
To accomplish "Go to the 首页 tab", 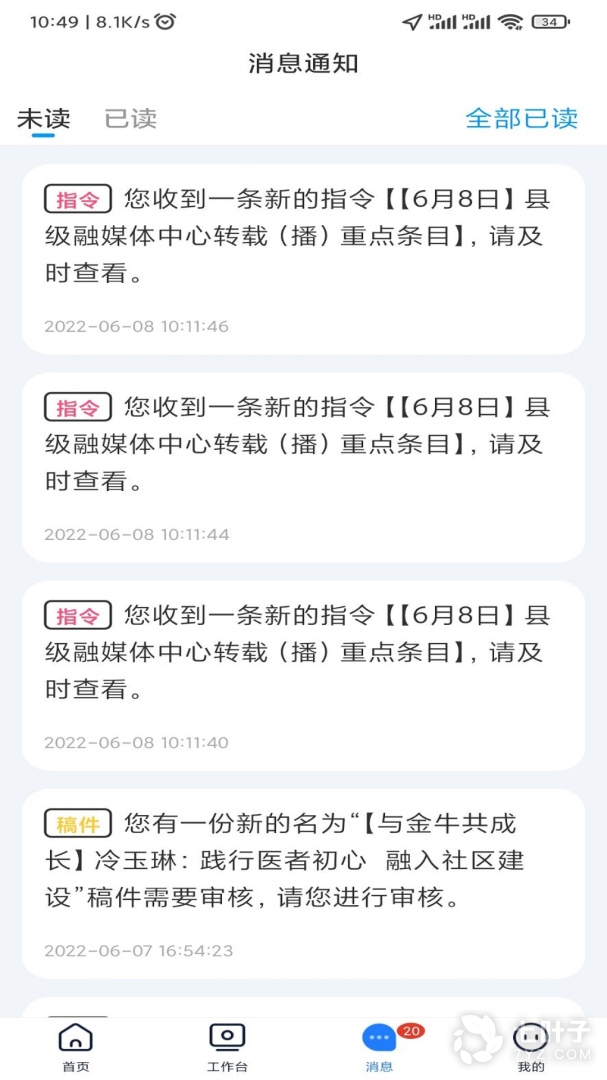I will point(76,1047).
